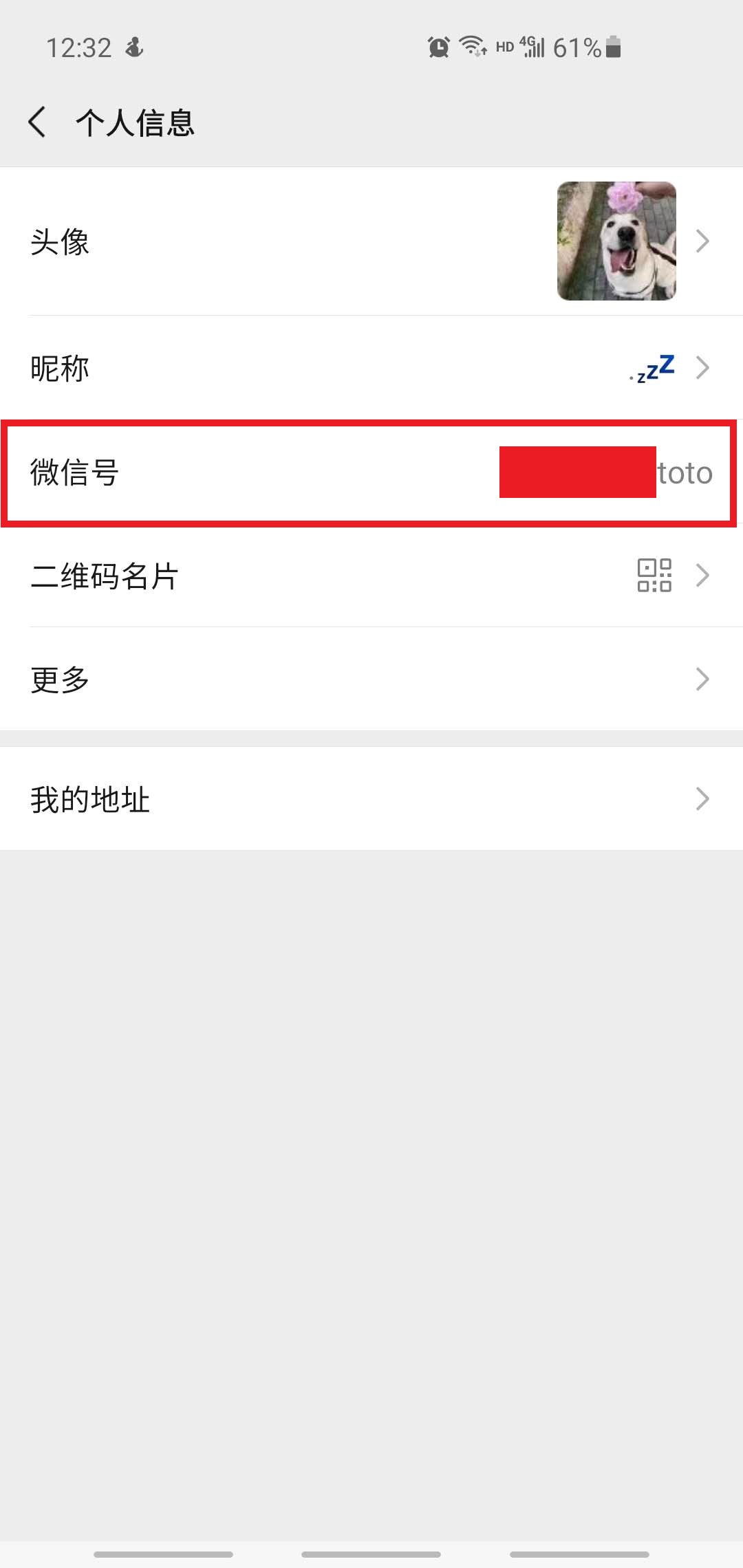
Task: Tap the Wi-Fi signal icon
Action: (x=472, y=47)
